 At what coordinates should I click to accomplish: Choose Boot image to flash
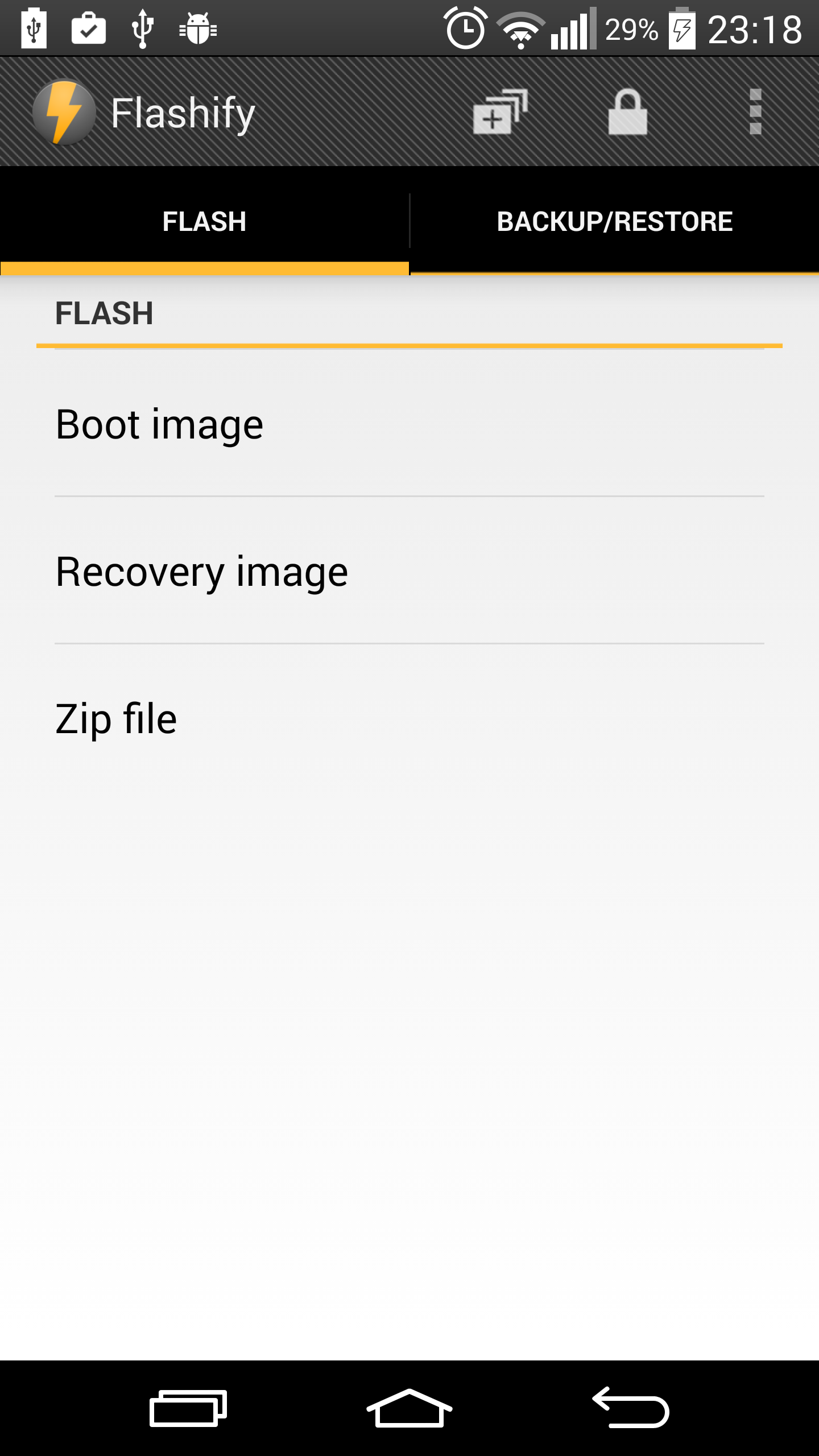click(x=409, y=424)
